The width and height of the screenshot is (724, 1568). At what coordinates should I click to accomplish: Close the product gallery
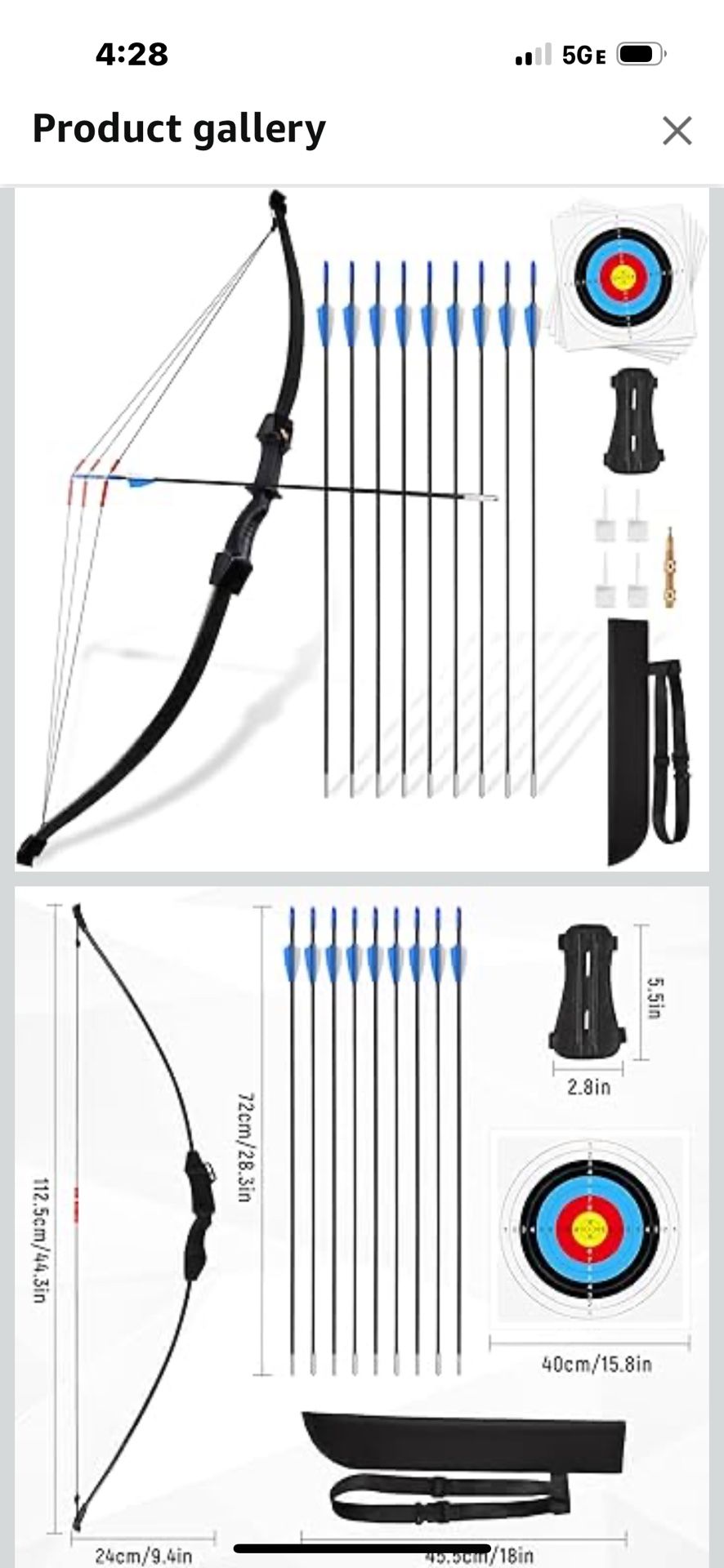[x=677, y=131]
